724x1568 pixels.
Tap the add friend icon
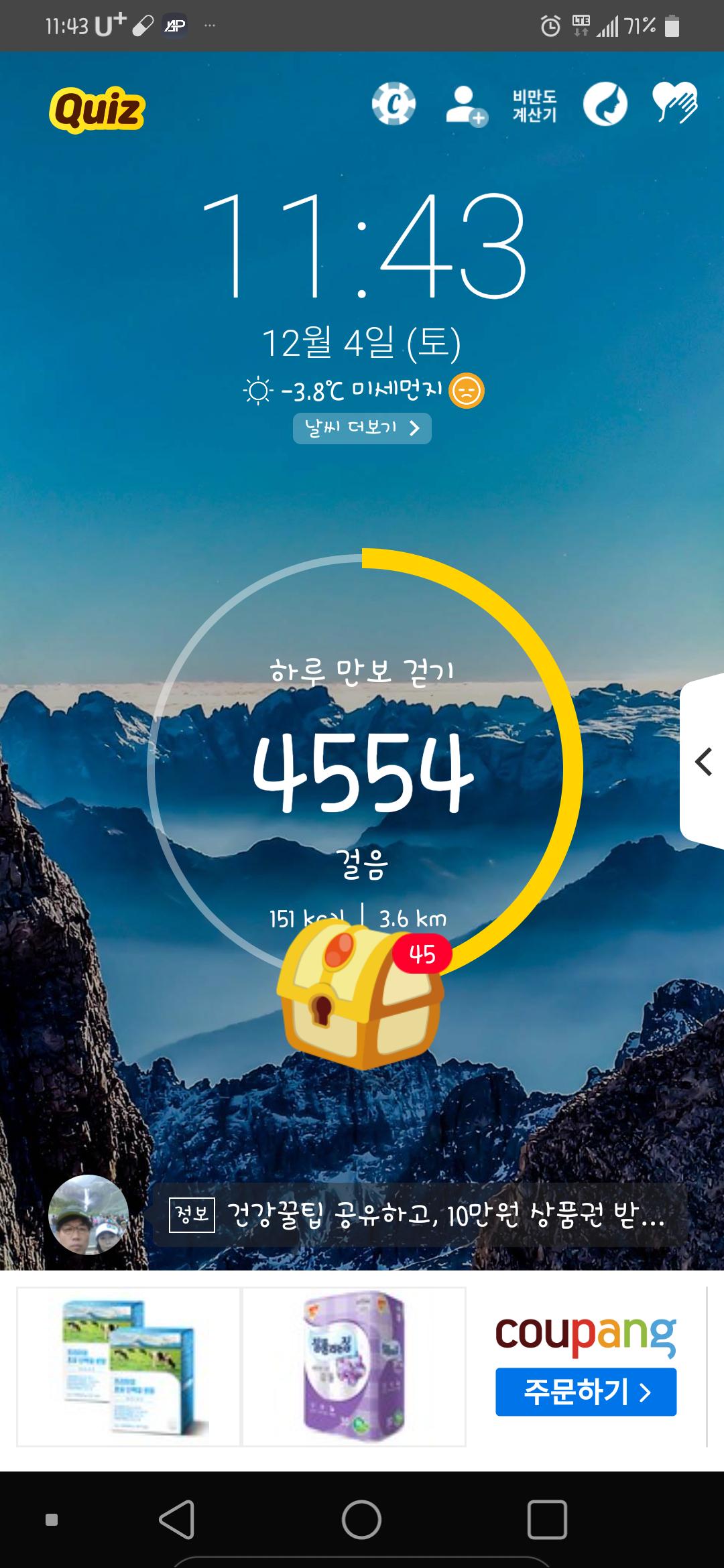pos(465,106)
